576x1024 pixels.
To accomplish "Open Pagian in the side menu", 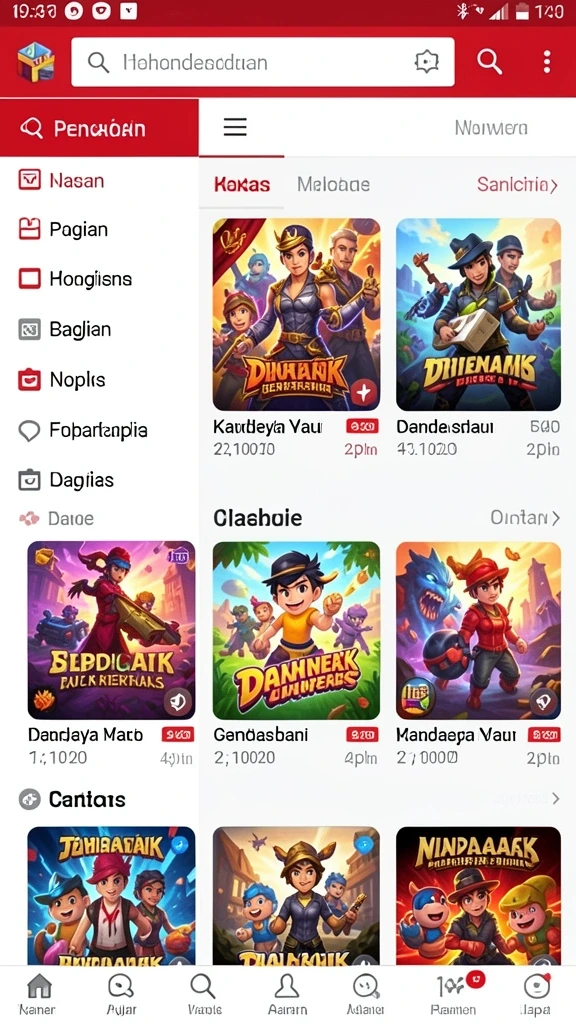I will [99, 229].
